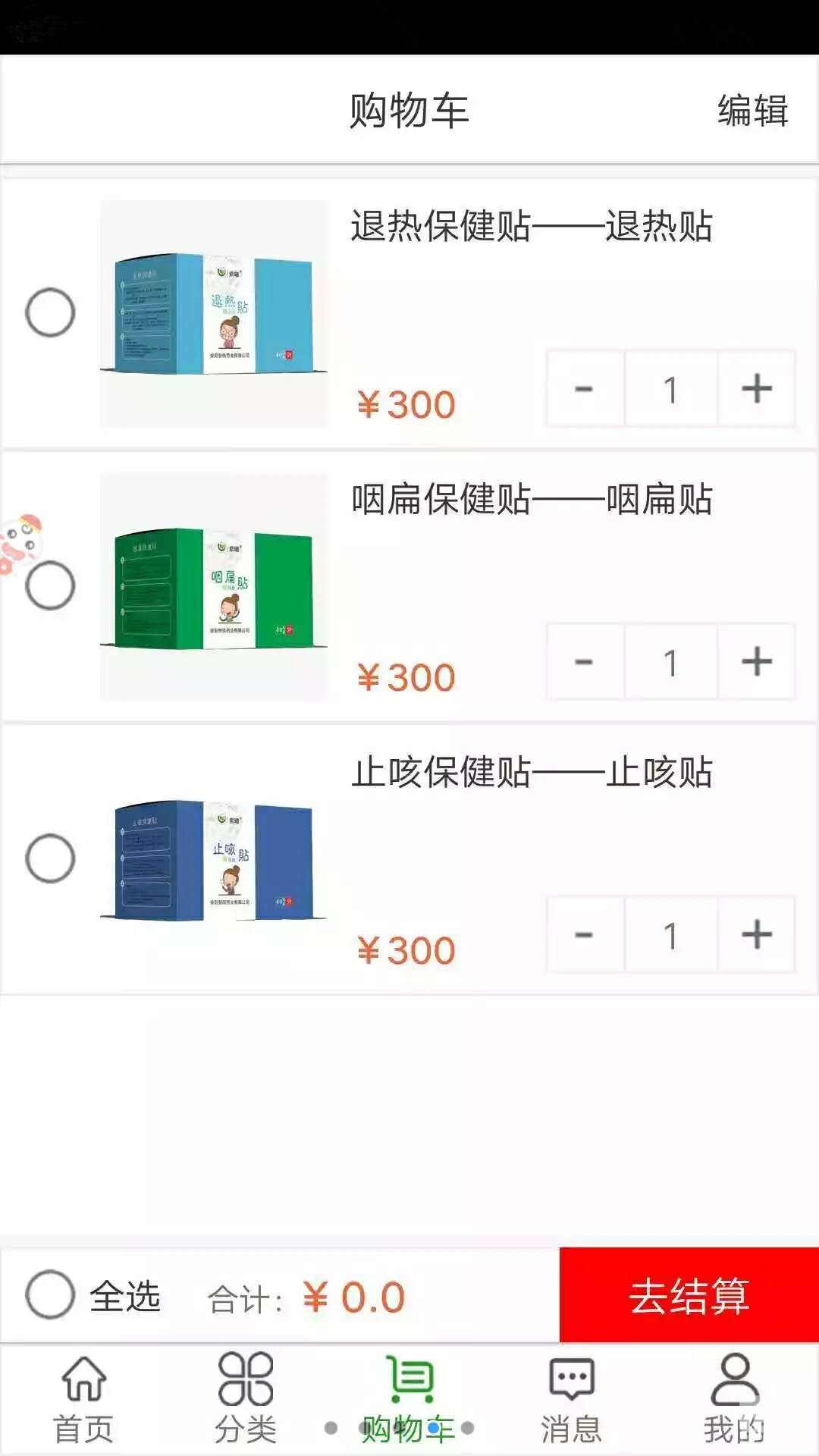Open the 消息 messages tab
The width and height of the screenshot is (819, 1456).
pos(571,1399)
